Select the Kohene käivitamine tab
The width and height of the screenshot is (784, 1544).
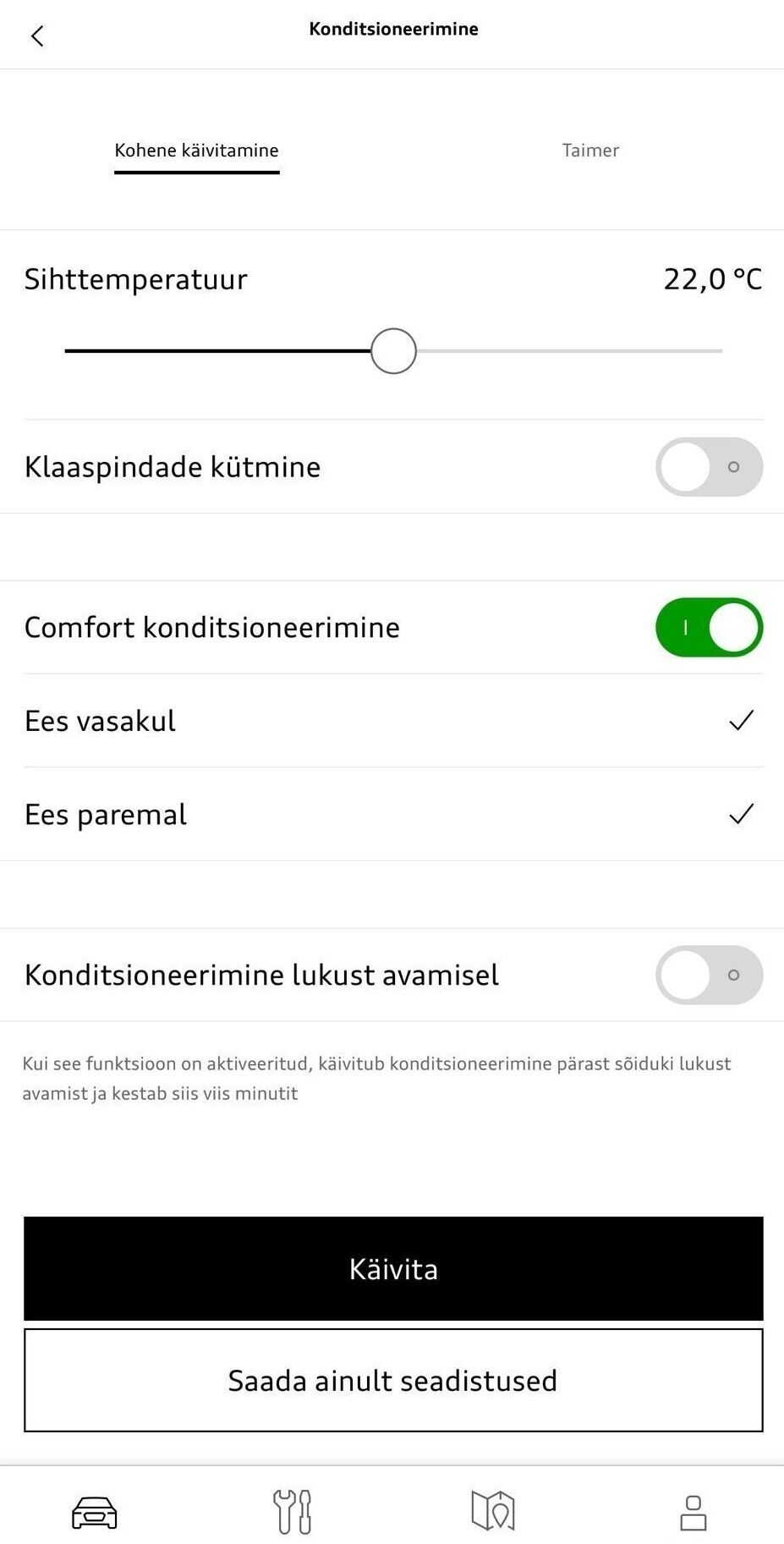tap(196, 151)
